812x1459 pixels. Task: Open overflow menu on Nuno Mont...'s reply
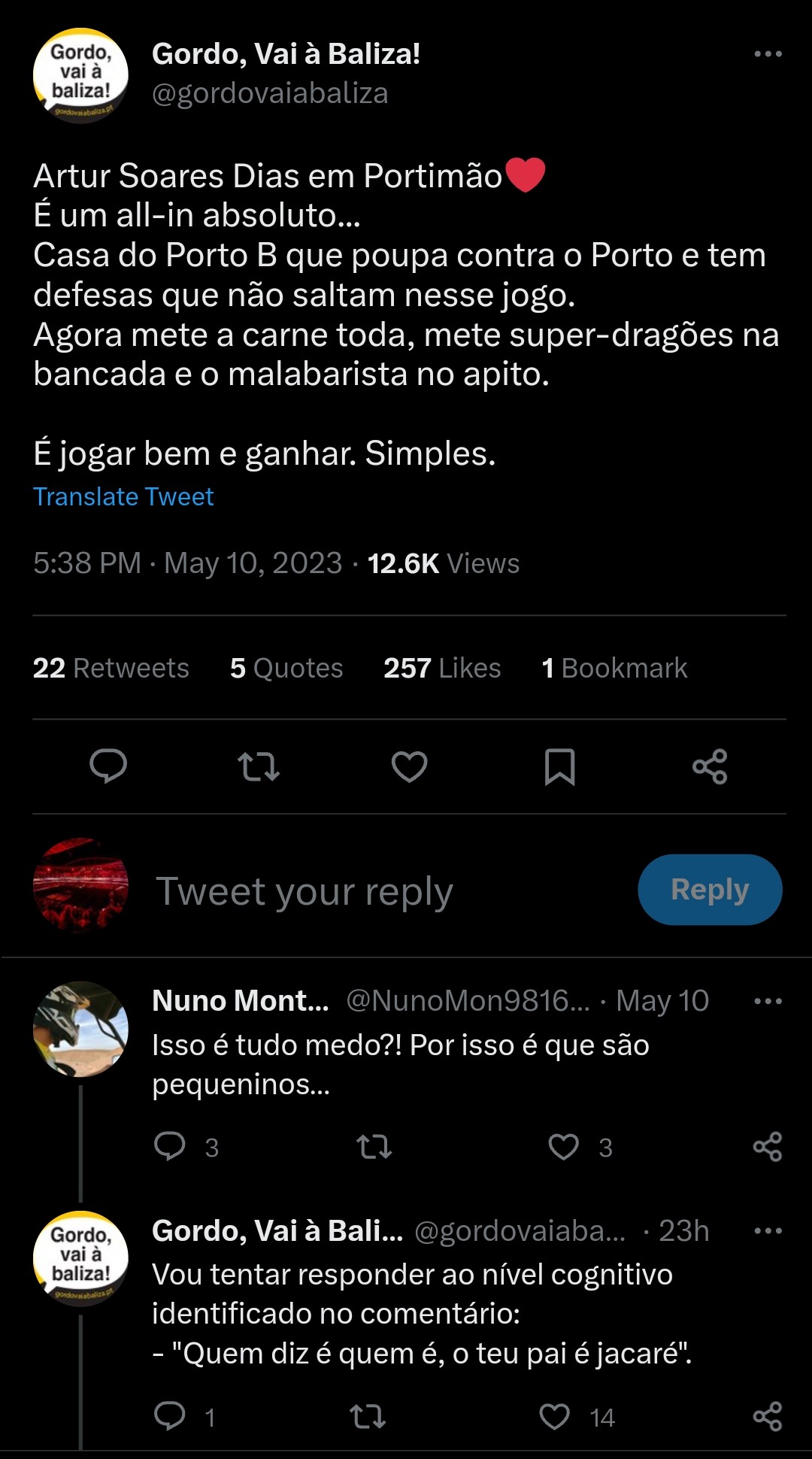coord(768,1001)
